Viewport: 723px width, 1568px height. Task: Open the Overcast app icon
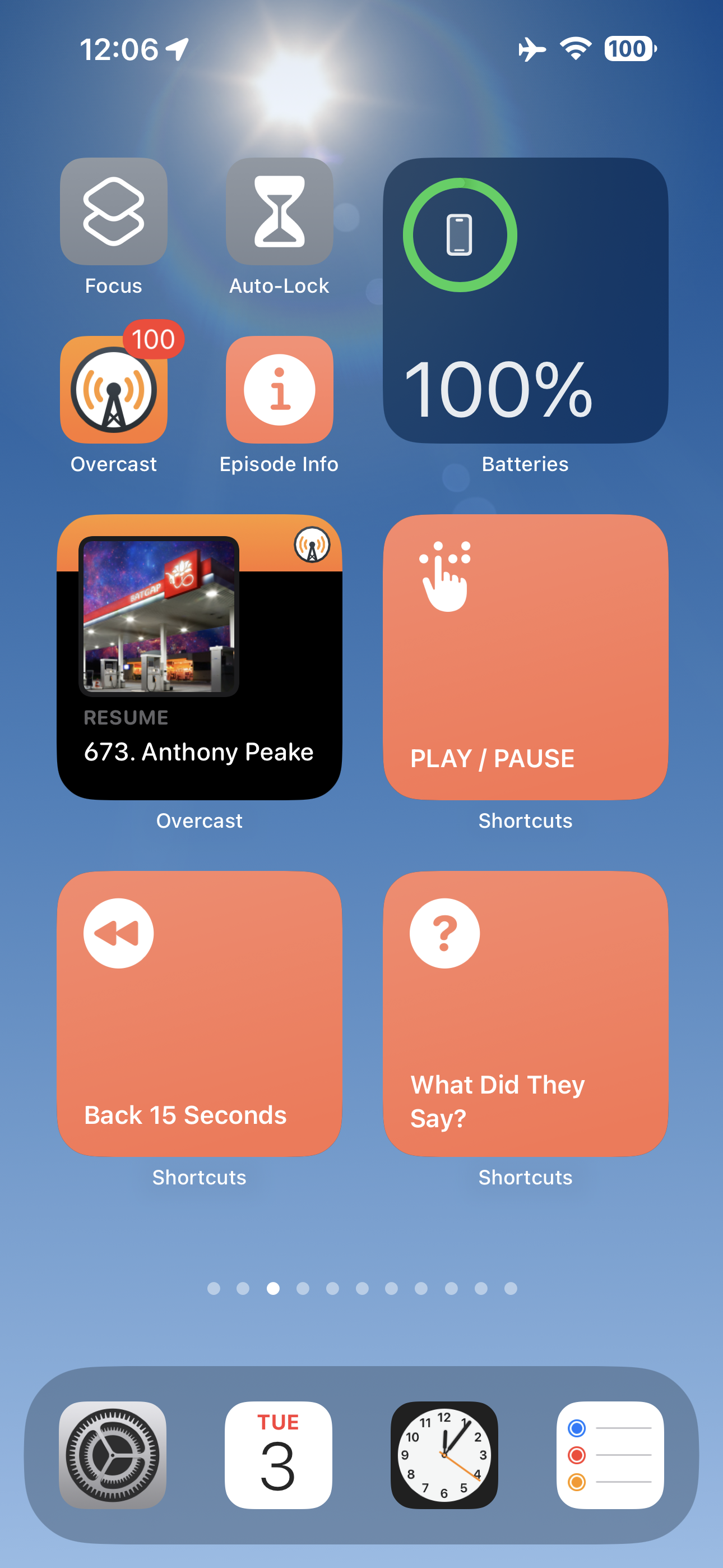tap(113, 390)
